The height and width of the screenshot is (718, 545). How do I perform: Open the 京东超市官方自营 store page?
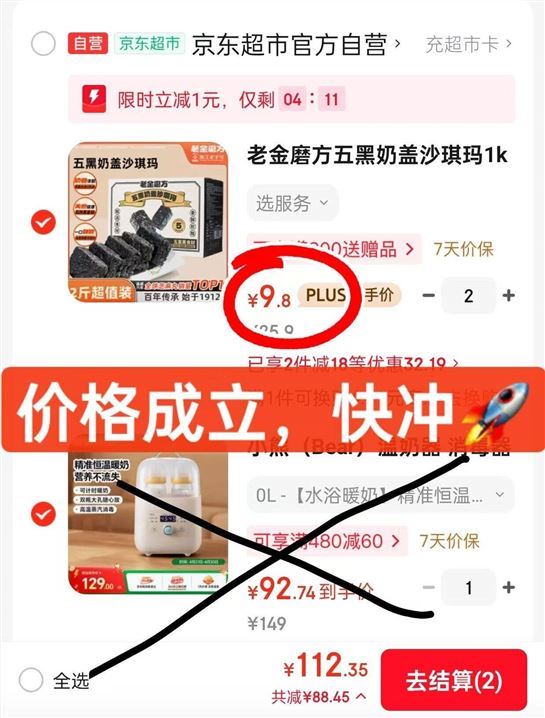pos(295,44)
